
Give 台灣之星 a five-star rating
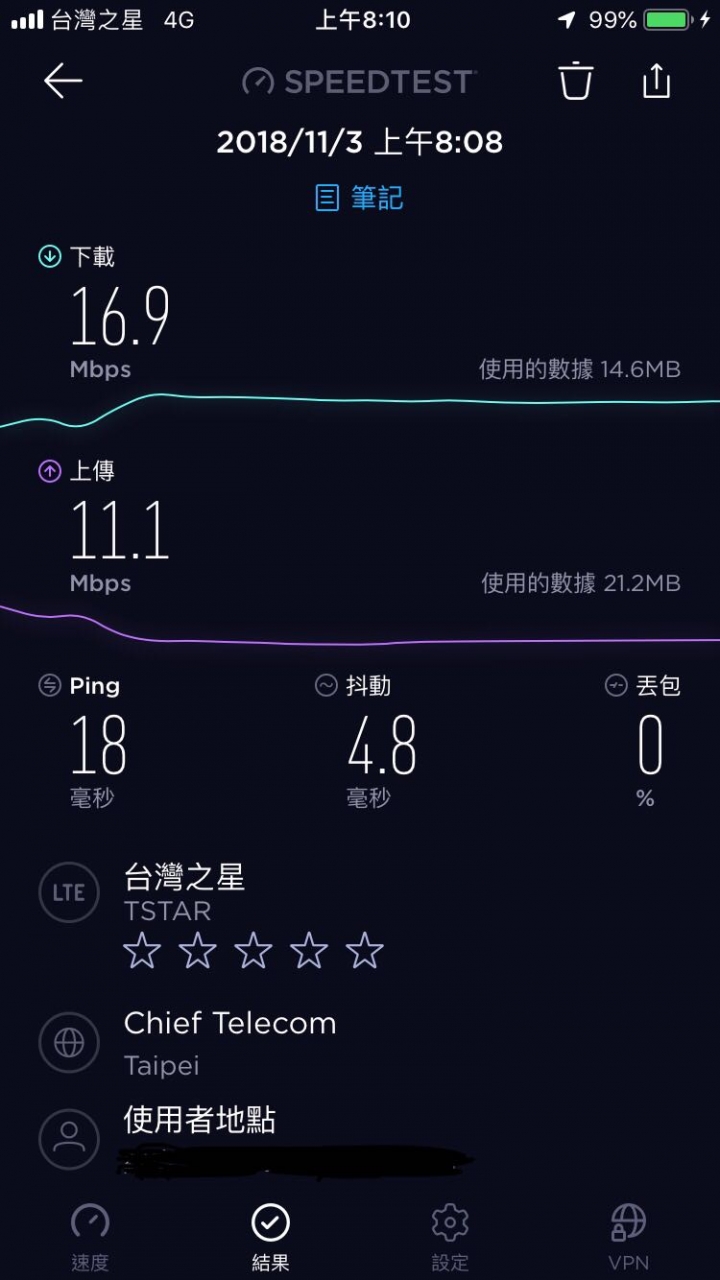[x=364, y=950]
